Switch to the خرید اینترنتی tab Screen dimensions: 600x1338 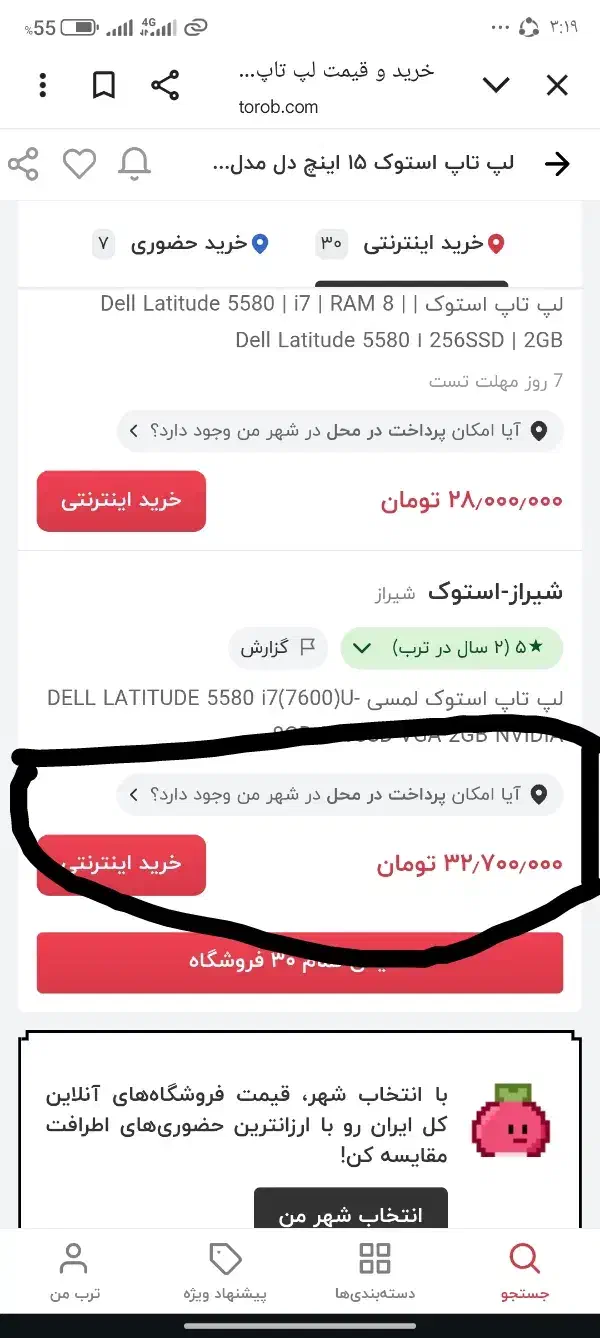point(410,244)
